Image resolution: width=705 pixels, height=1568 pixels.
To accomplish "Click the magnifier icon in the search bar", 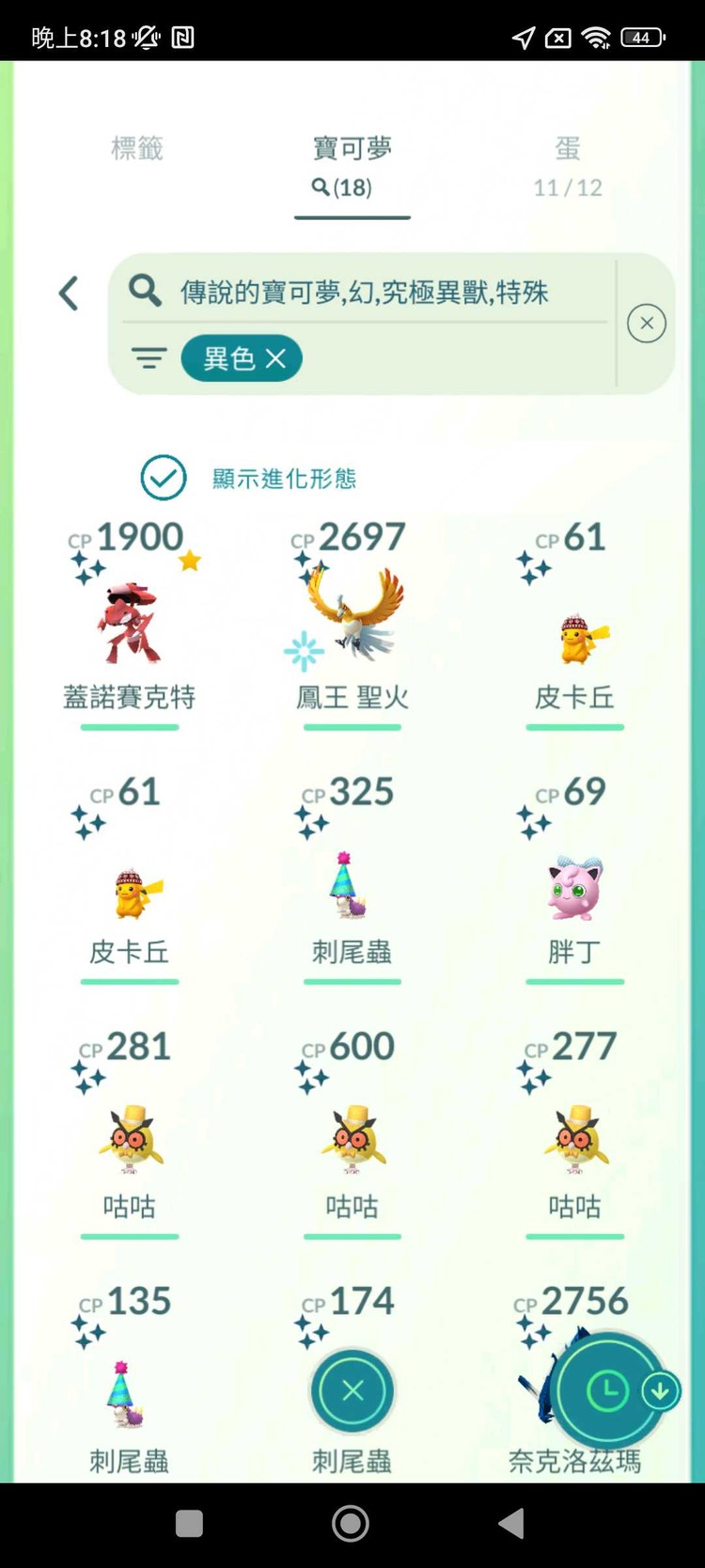I will 145,292.
